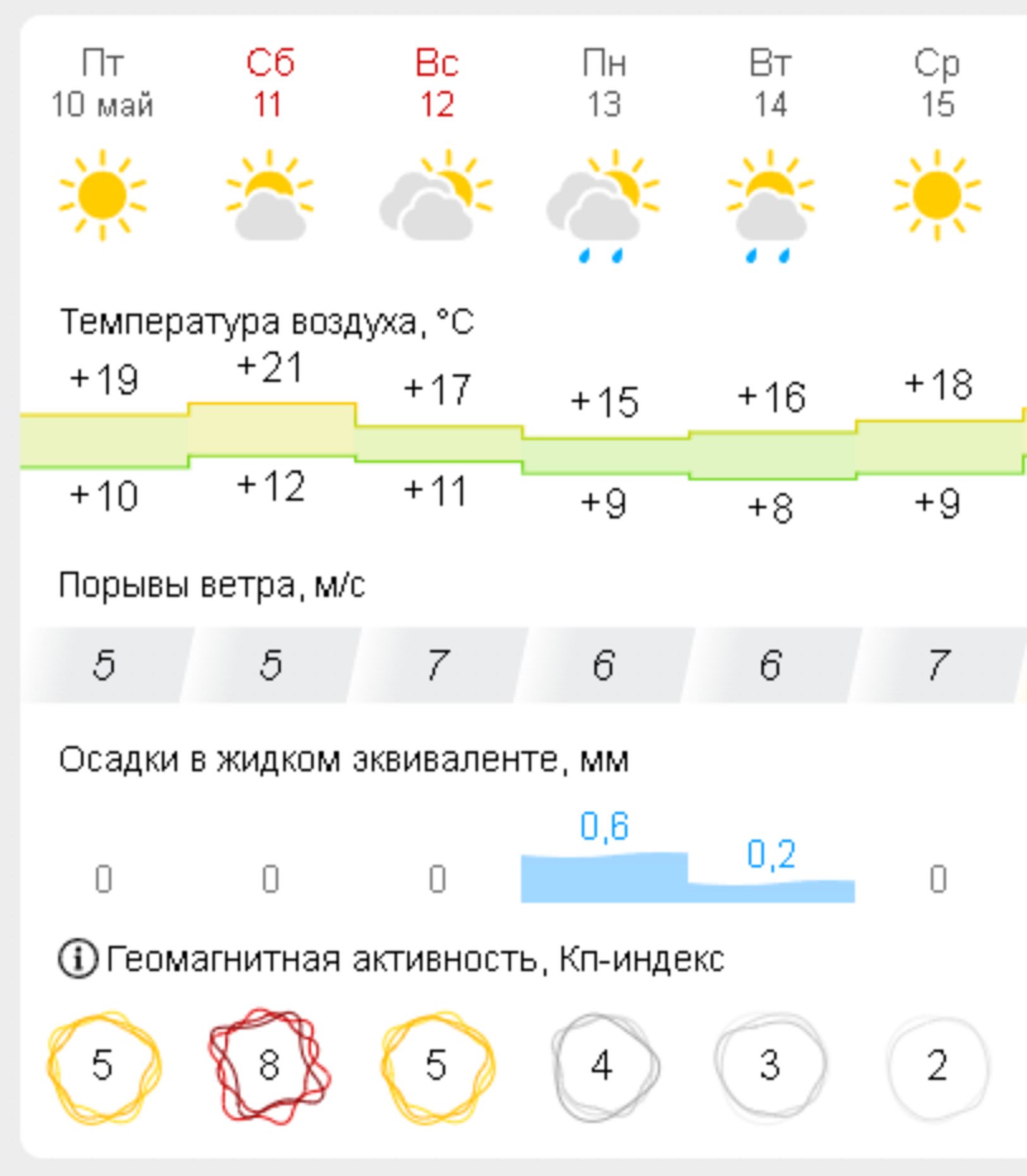Open forecast for Sunday 12
1027x1176 pixels.
point(437,83)
